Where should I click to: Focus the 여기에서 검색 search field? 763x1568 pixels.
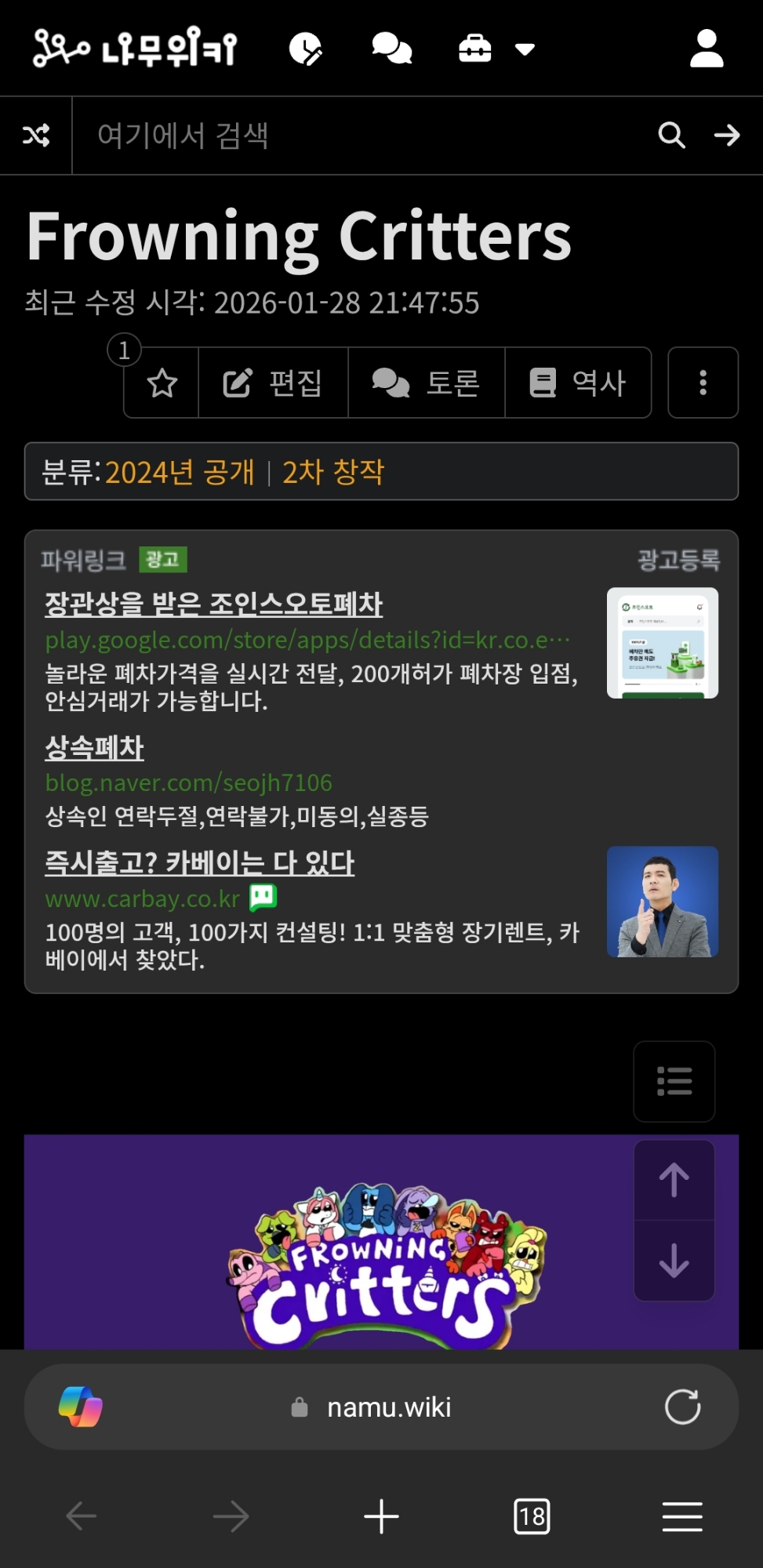click(353, 136)
